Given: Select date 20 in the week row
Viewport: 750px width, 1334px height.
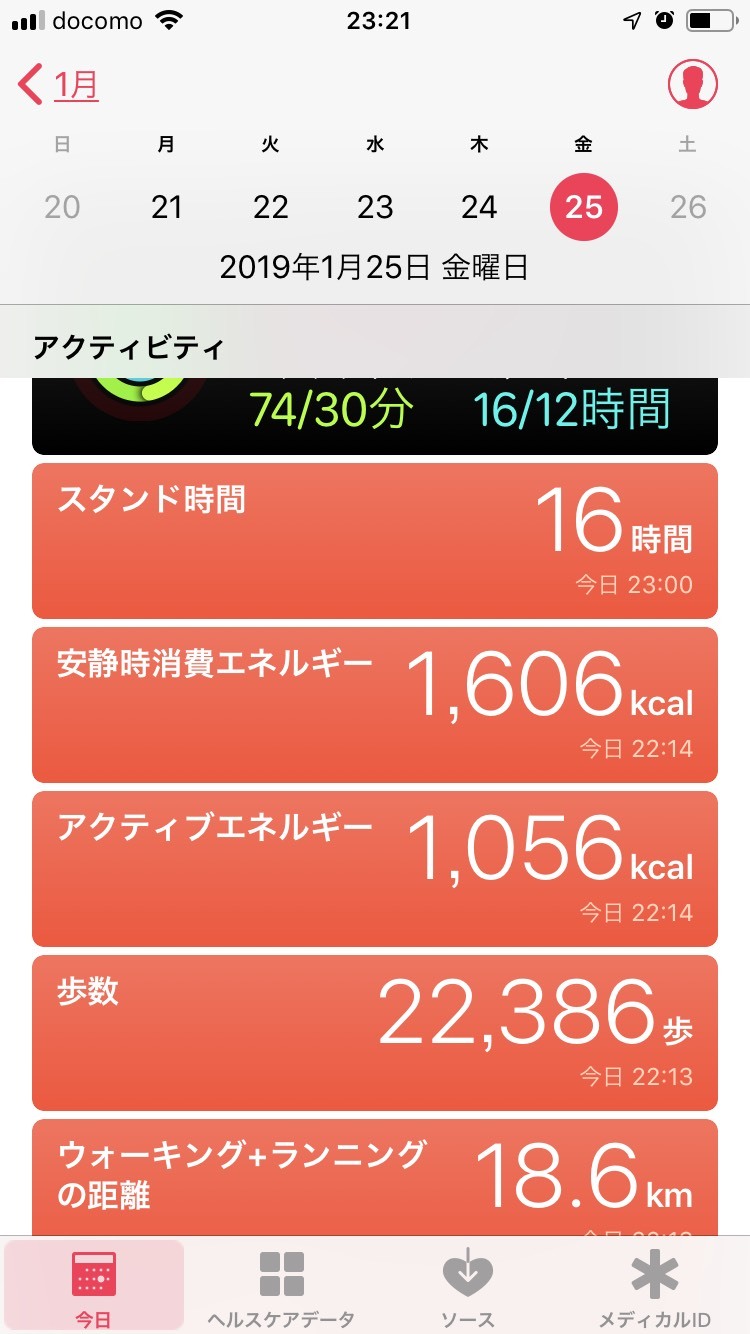Looking at the screenshot, I should point(62,207).
